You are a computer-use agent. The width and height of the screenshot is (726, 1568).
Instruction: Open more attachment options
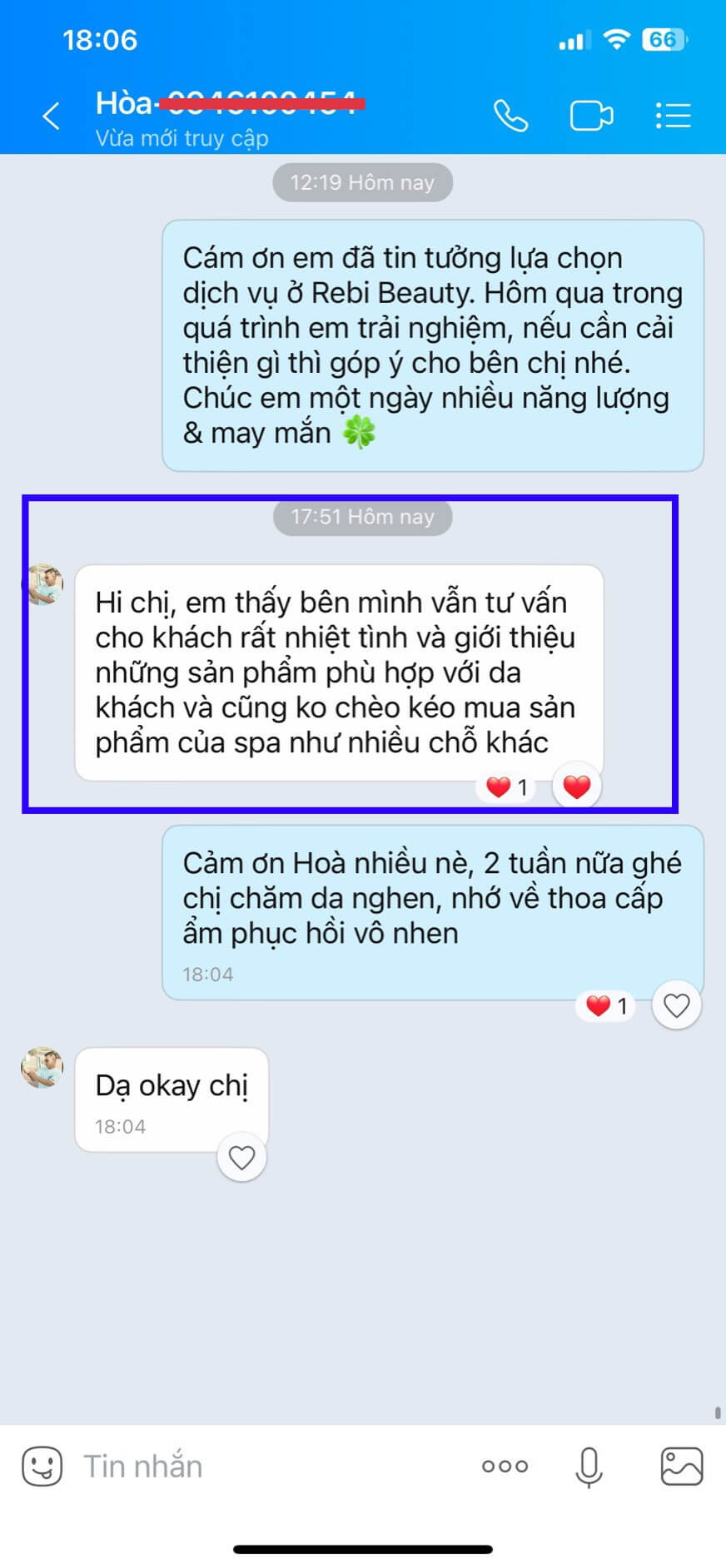pyautogui.click(x=505, y=1466)
